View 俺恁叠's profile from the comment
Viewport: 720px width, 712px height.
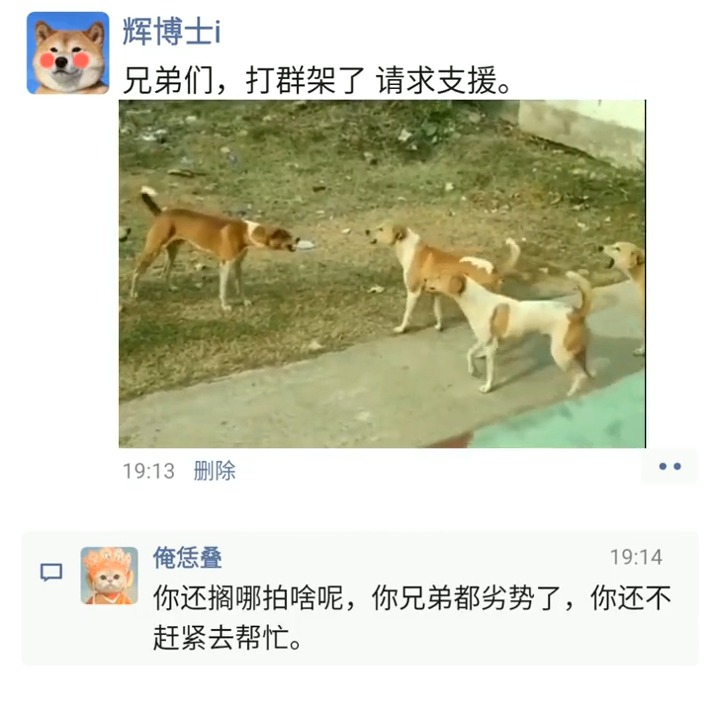(187, 557)
